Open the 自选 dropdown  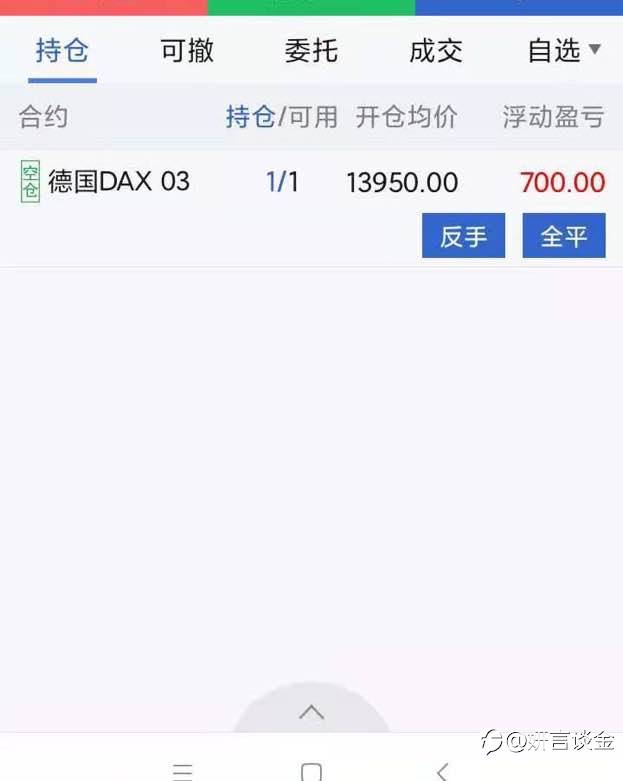[564, 51]
